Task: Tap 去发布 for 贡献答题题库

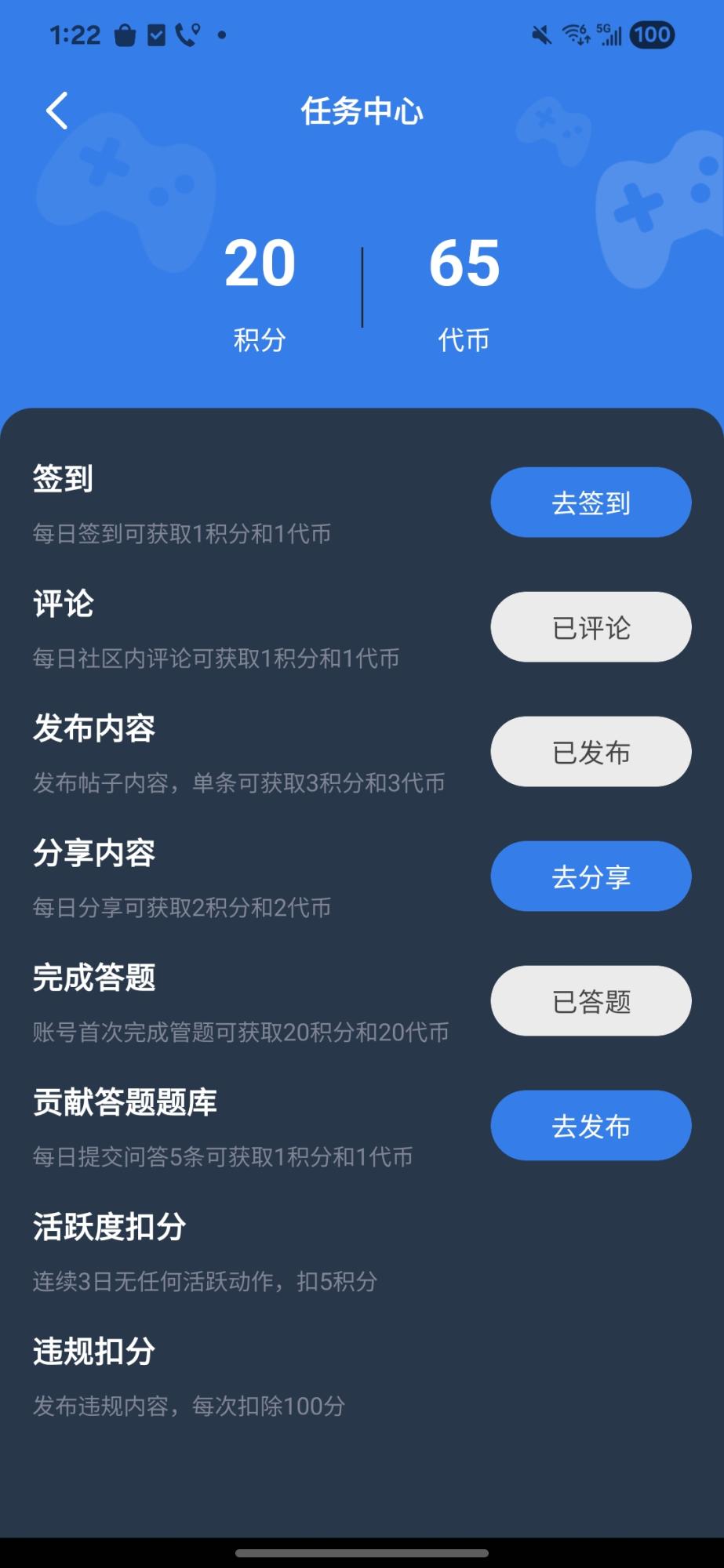Action: [x=591, y=1126]
